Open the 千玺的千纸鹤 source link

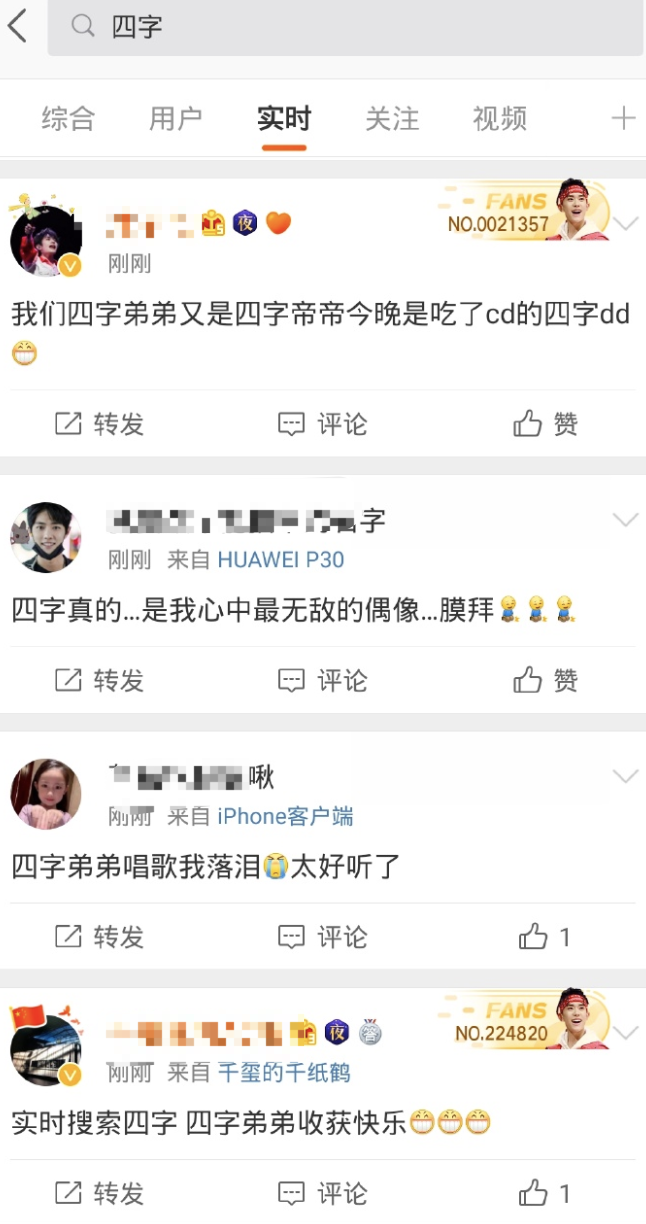click(284, 1073)
